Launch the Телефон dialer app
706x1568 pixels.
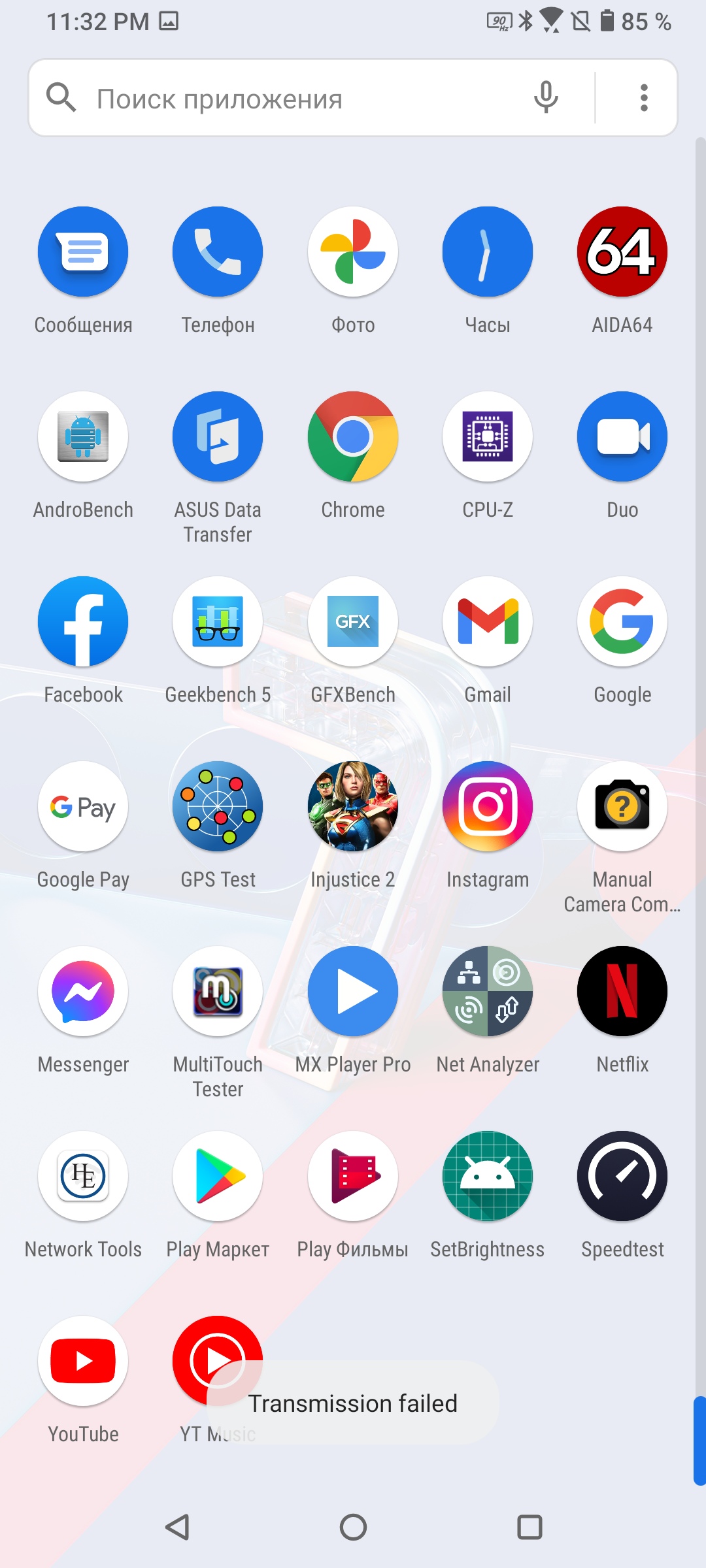[x=218, y=252]
